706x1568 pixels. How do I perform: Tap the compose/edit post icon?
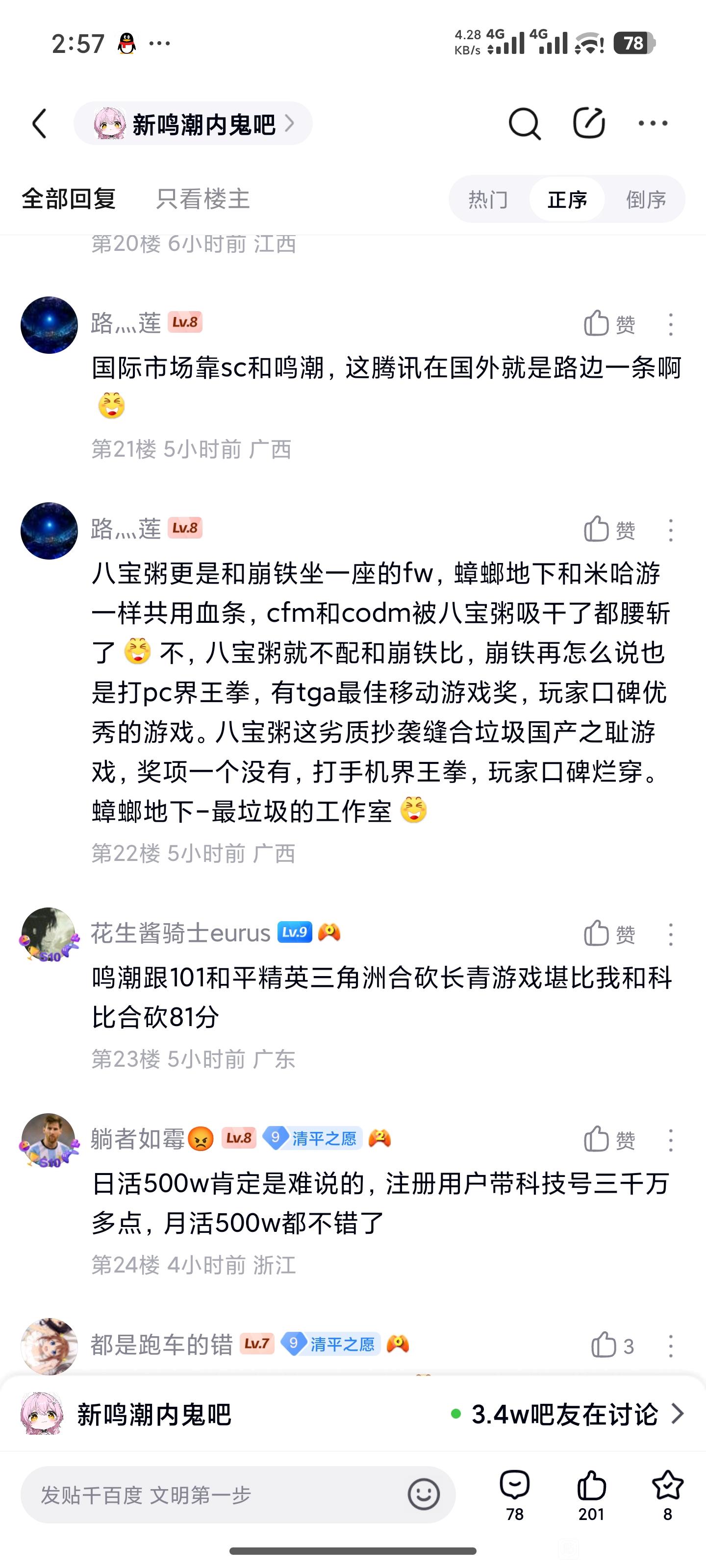[x=588, y=123]
